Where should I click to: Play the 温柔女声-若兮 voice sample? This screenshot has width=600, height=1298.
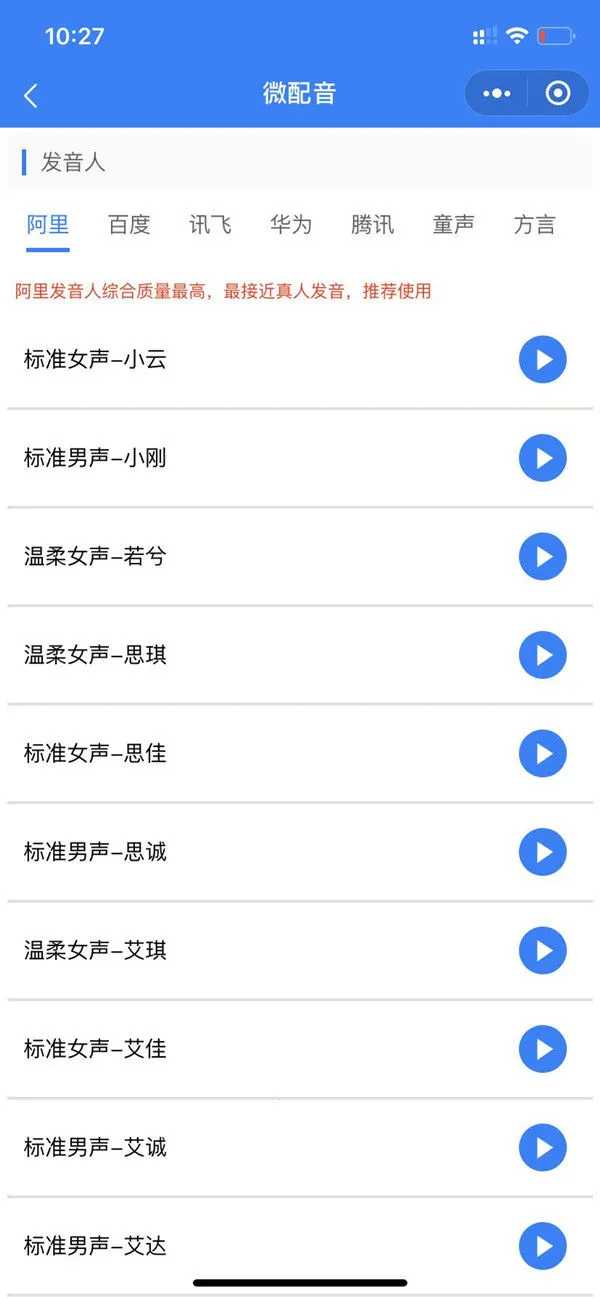542,557
